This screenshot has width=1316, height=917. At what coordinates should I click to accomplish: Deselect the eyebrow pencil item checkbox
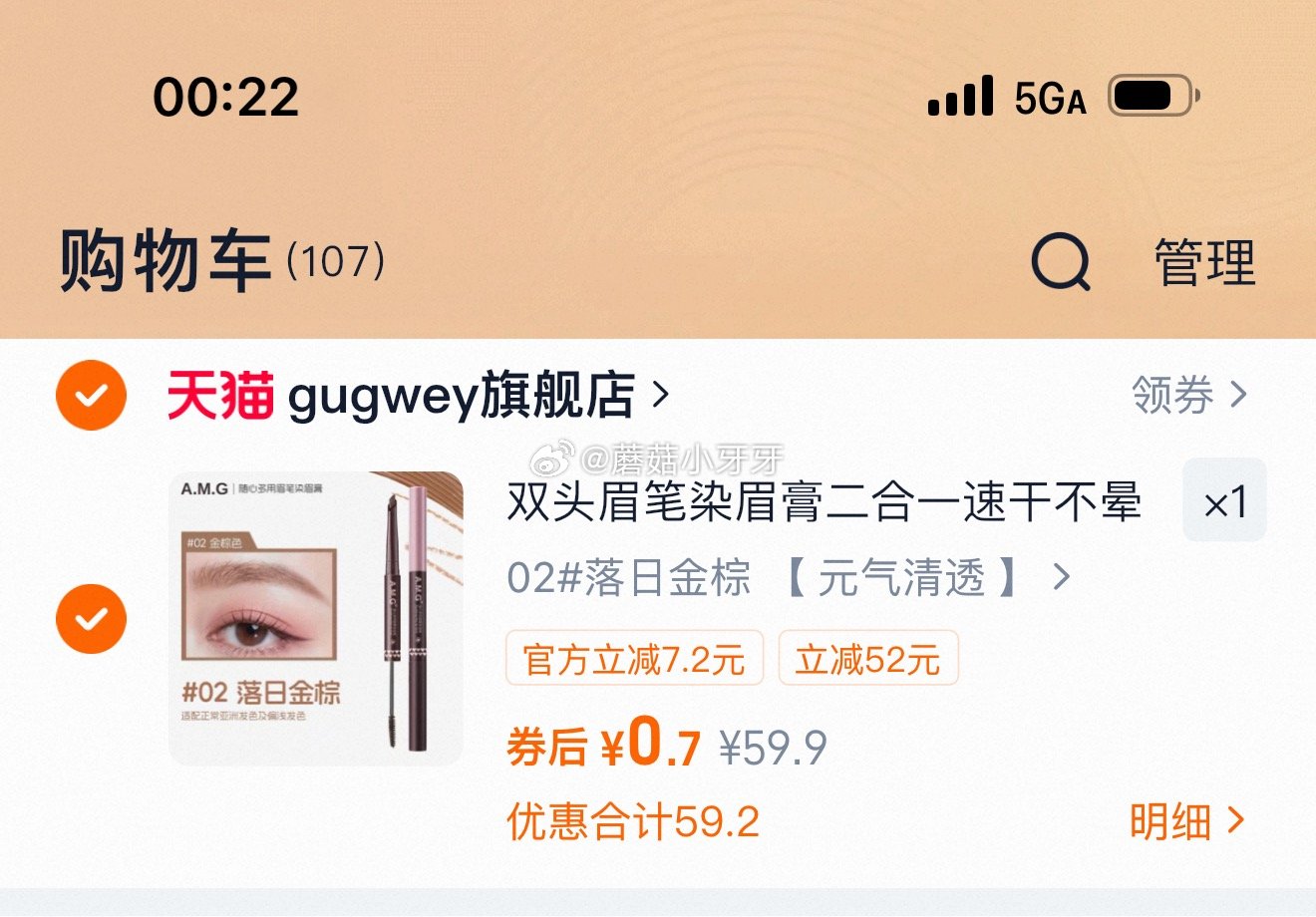[x=91, y=619]
